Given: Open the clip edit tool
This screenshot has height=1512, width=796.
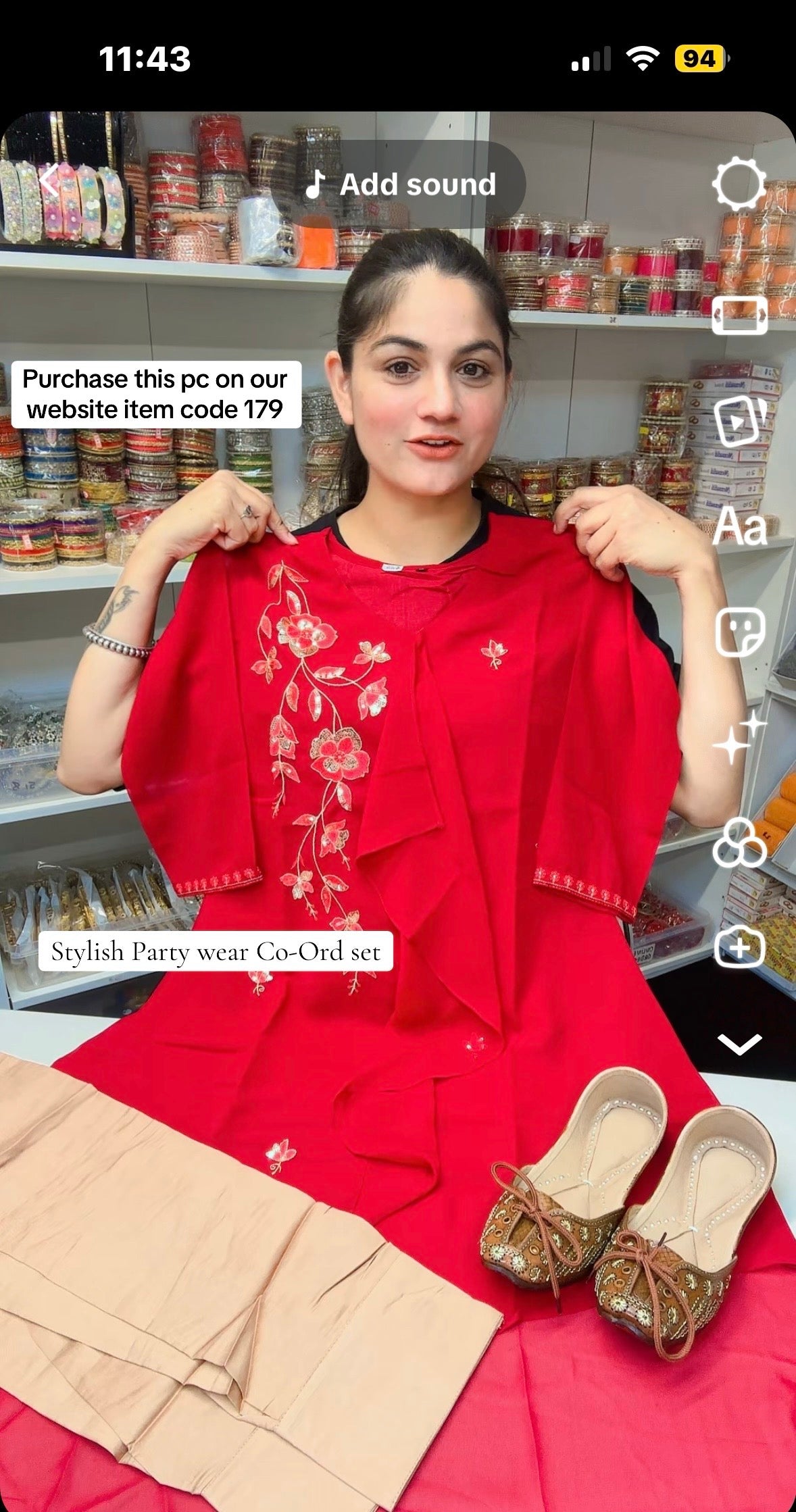Looking at the screenshot, I should 739,315.
